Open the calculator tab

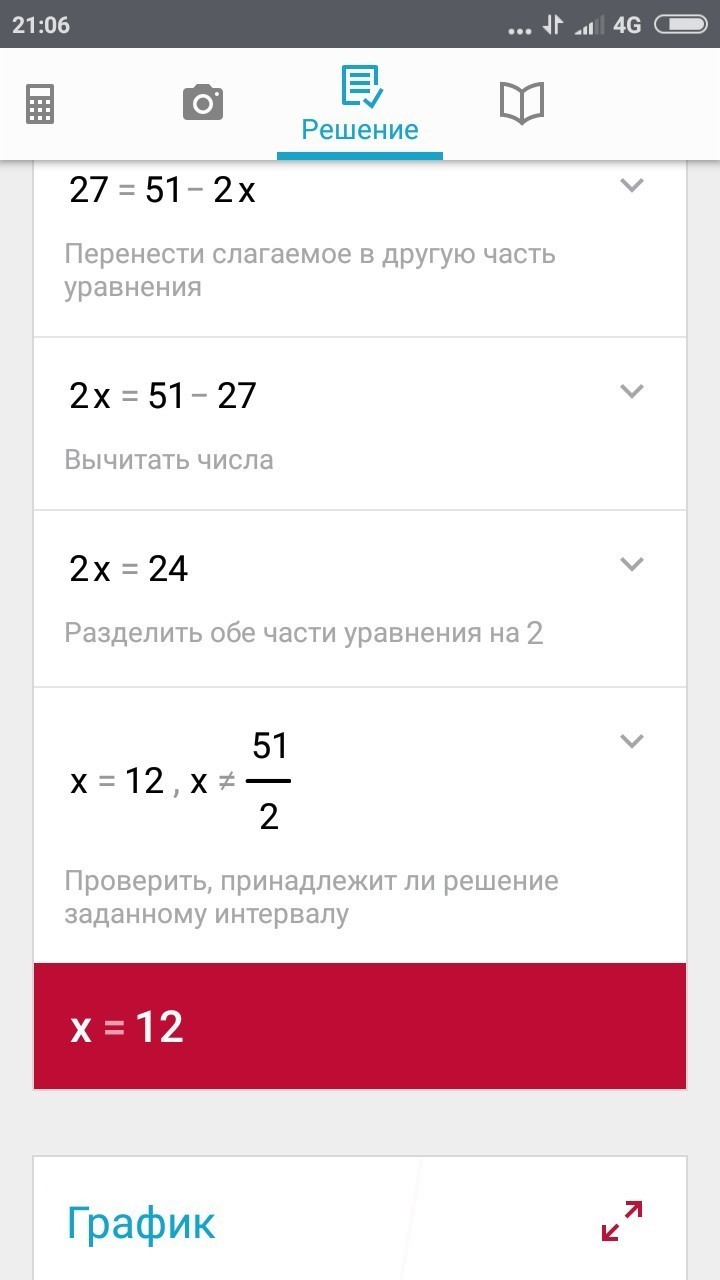[x=40, y=103]
